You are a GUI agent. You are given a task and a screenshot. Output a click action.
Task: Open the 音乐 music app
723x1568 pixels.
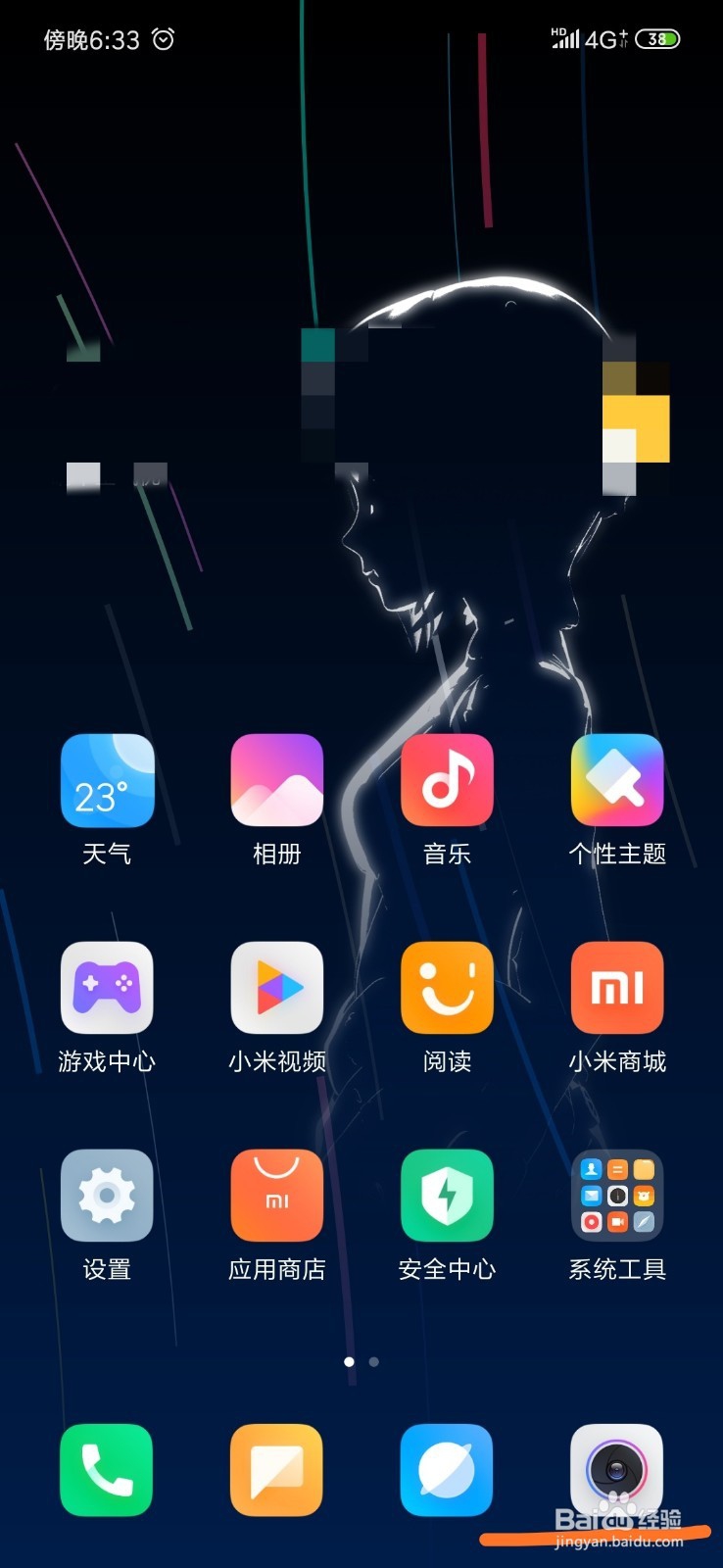447,779
